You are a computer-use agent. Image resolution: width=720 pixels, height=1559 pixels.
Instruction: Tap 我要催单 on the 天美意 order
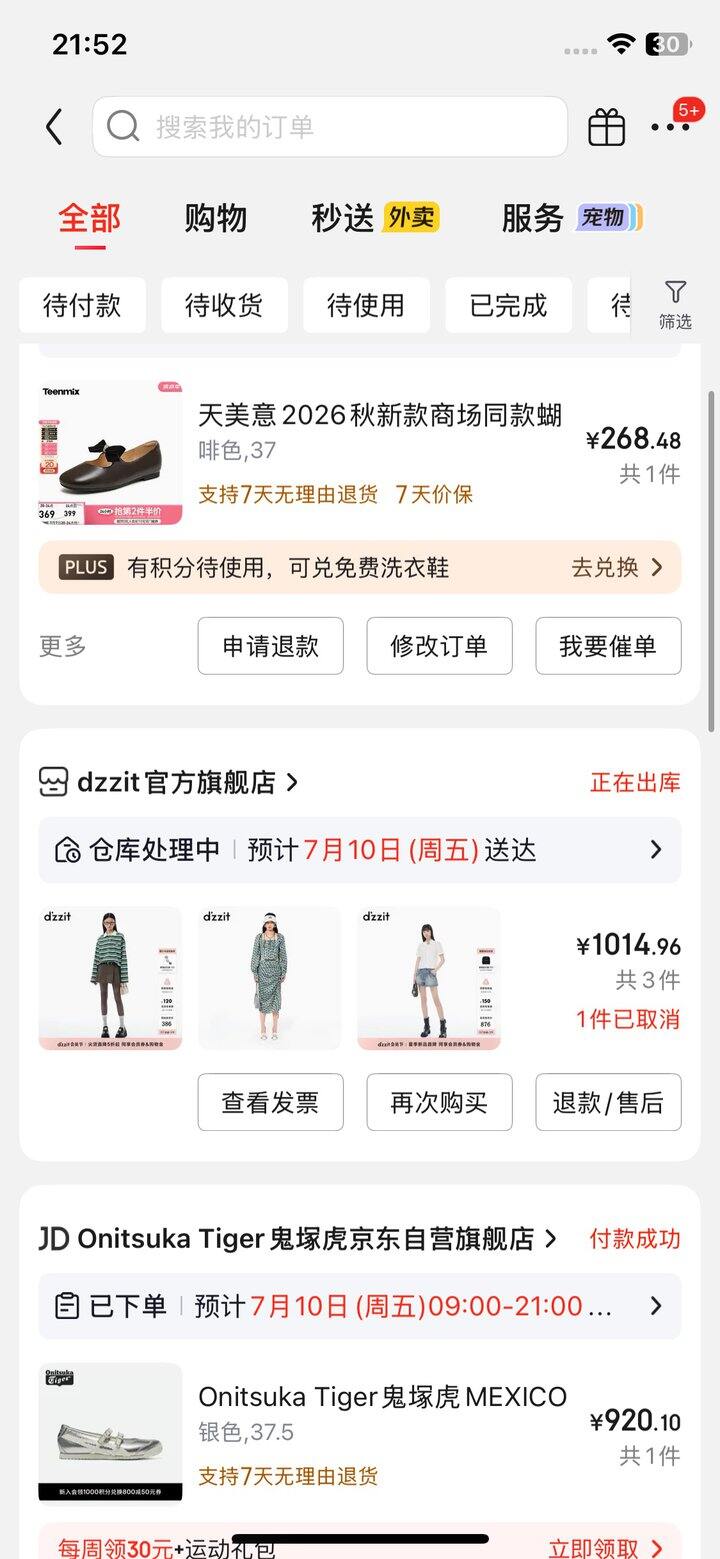608,646
